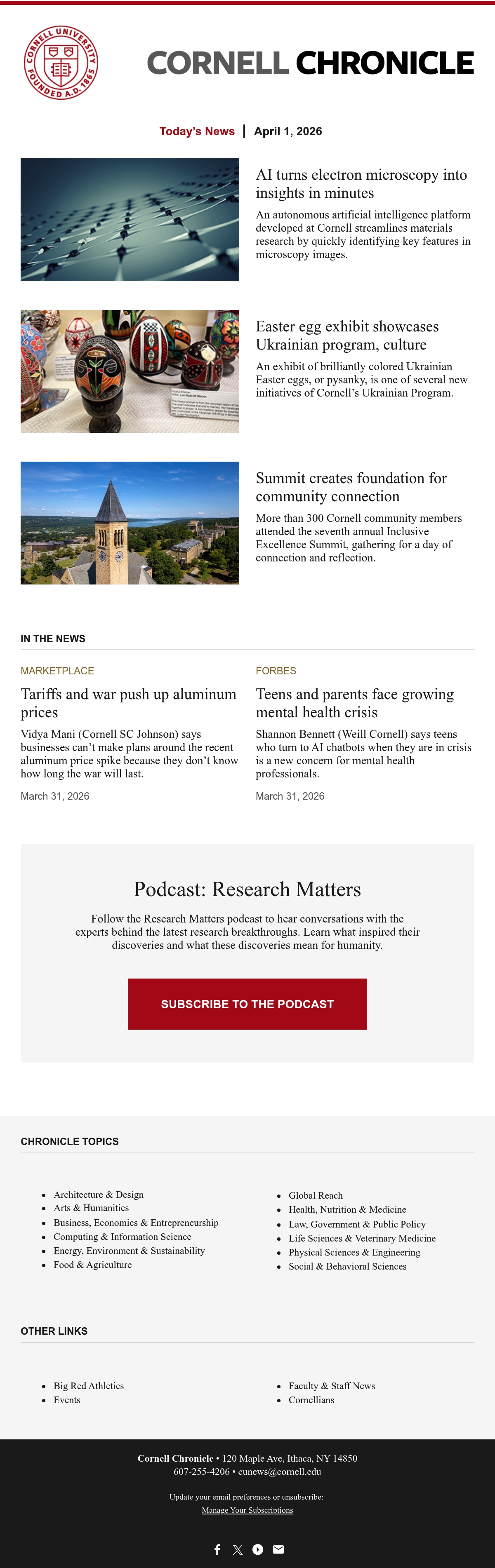Image resolution: width=495 pixels, height=1568 pixels.
Task: View the Global Reach topic
Action: point(316,1195)
